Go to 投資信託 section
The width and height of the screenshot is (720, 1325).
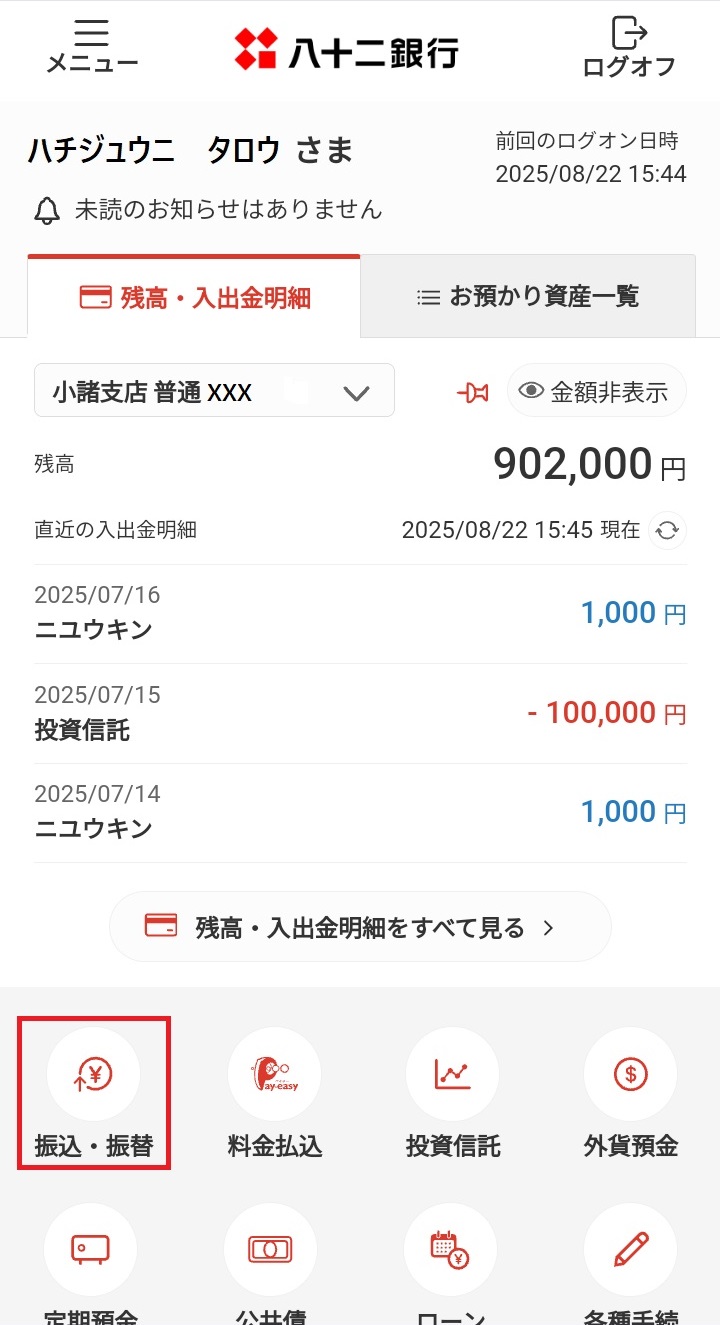(452, 1093)
